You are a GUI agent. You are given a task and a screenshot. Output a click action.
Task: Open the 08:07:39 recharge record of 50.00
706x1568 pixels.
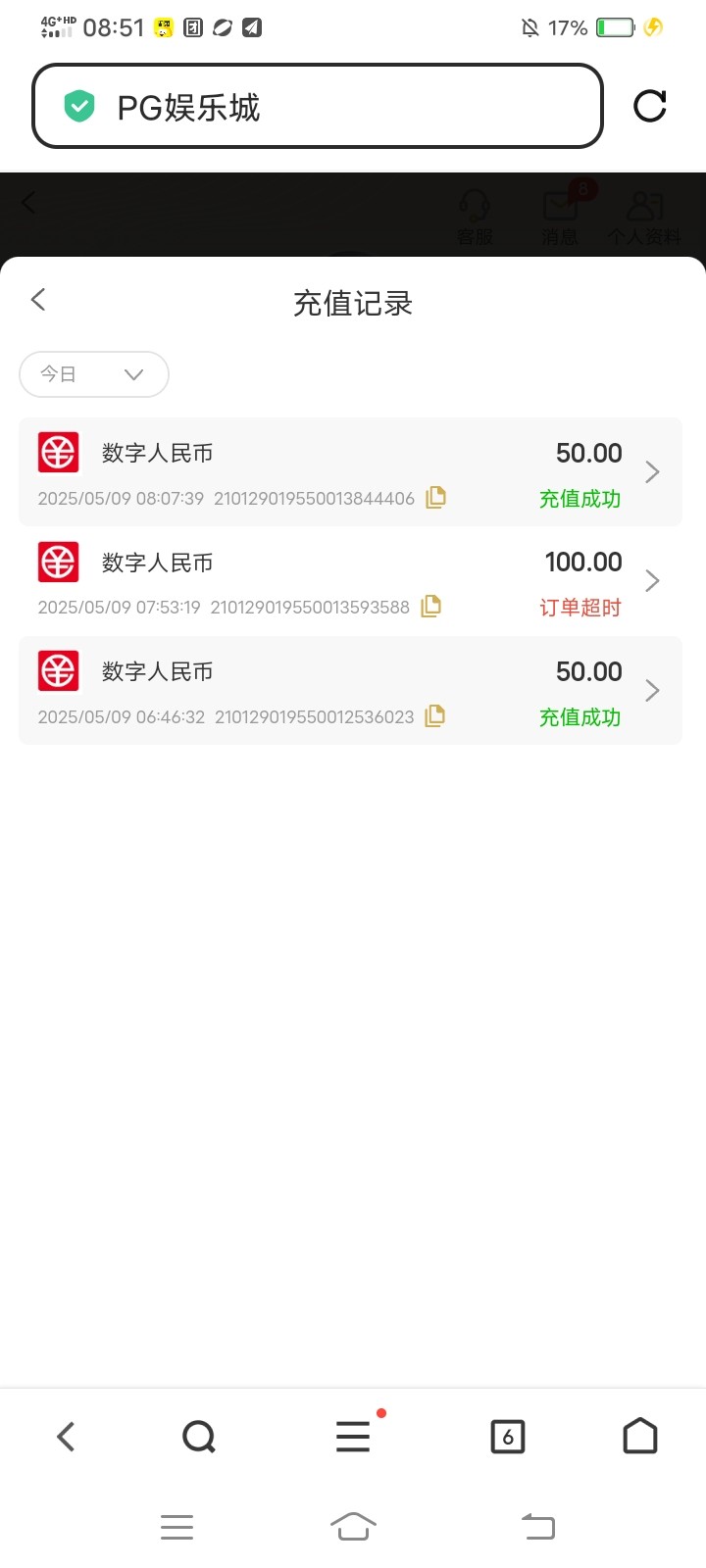point(350,472)
